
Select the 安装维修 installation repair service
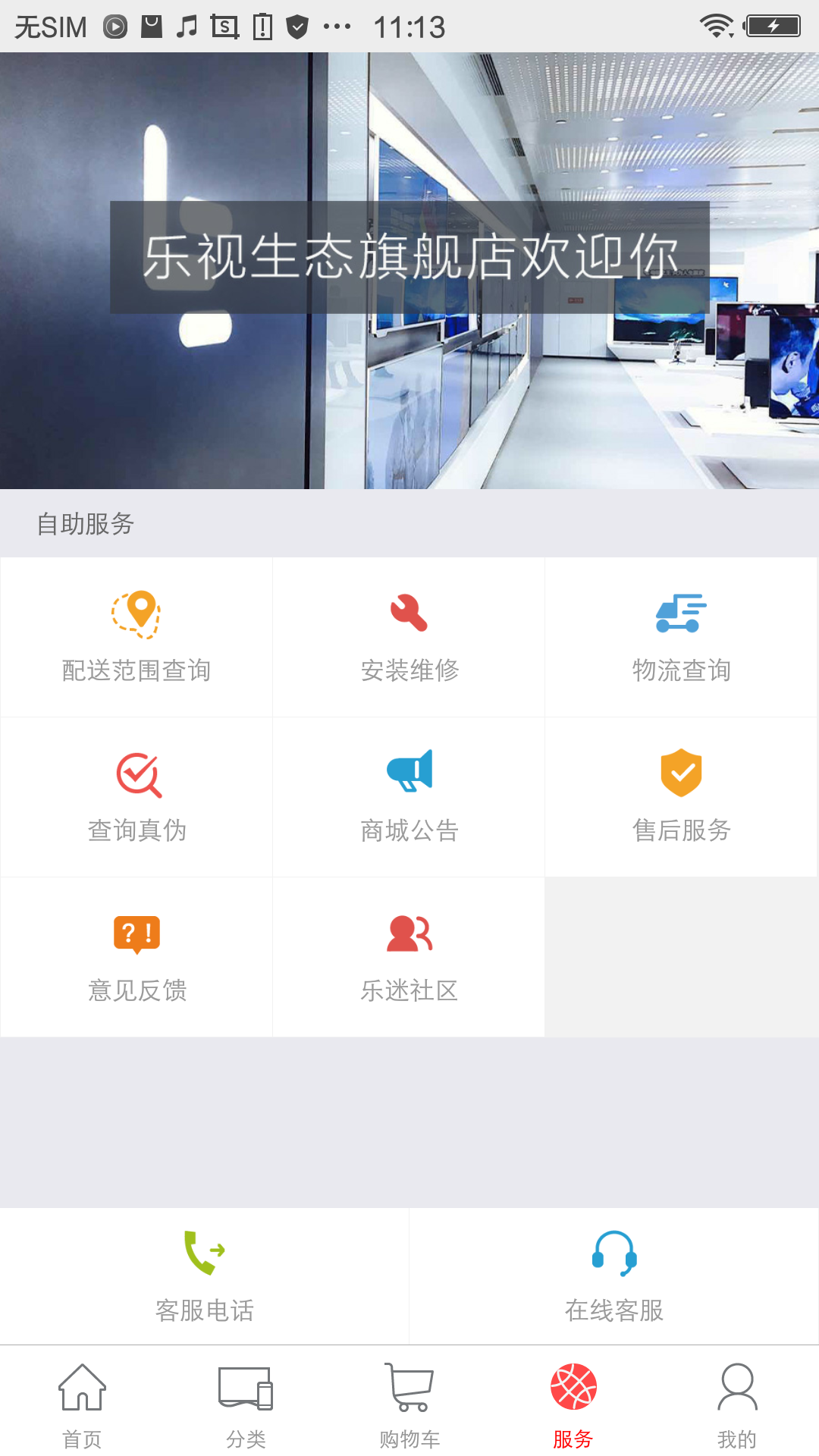pyautogui.click(x=408, y=637)
